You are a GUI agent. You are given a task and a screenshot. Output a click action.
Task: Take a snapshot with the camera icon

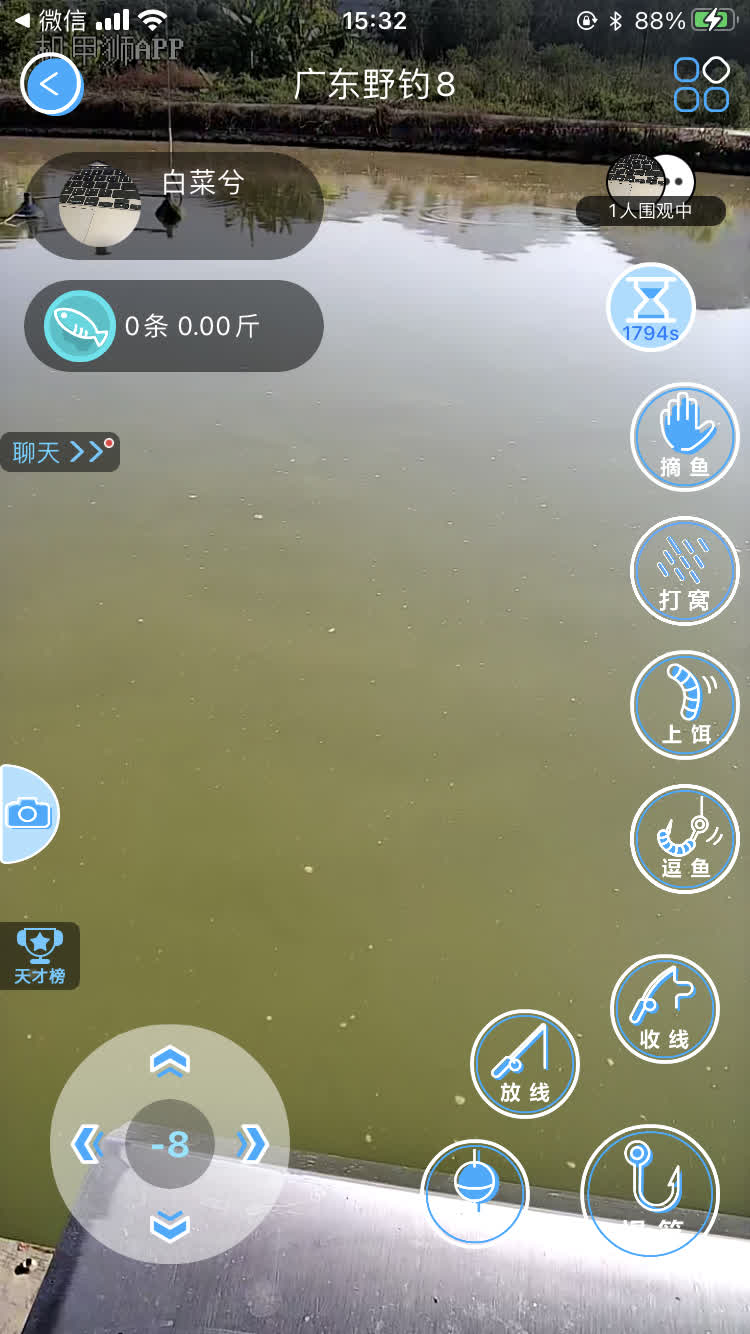(28, 813)
